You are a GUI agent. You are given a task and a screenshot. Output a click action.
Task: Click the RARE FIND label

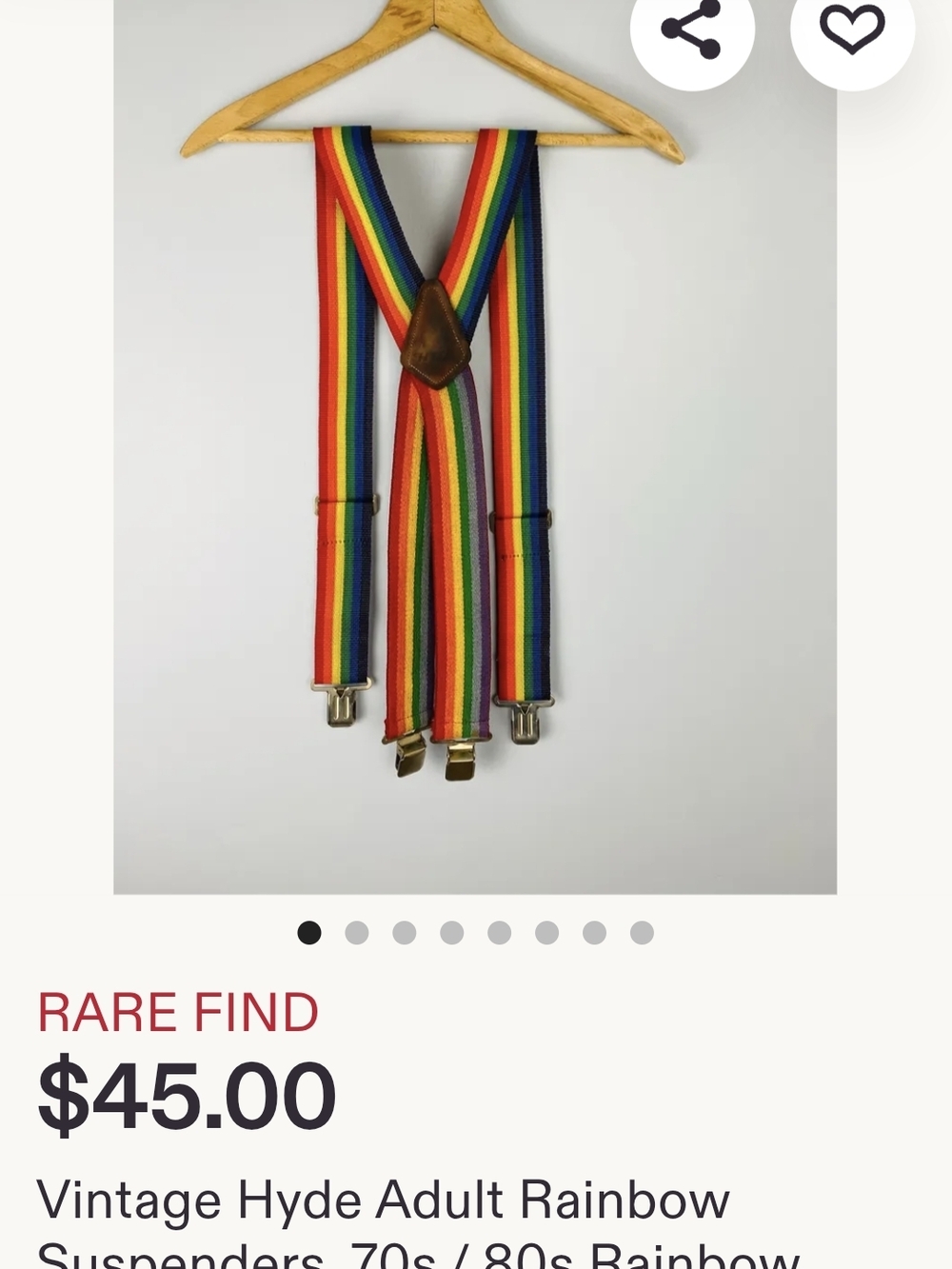(177, 1011)
